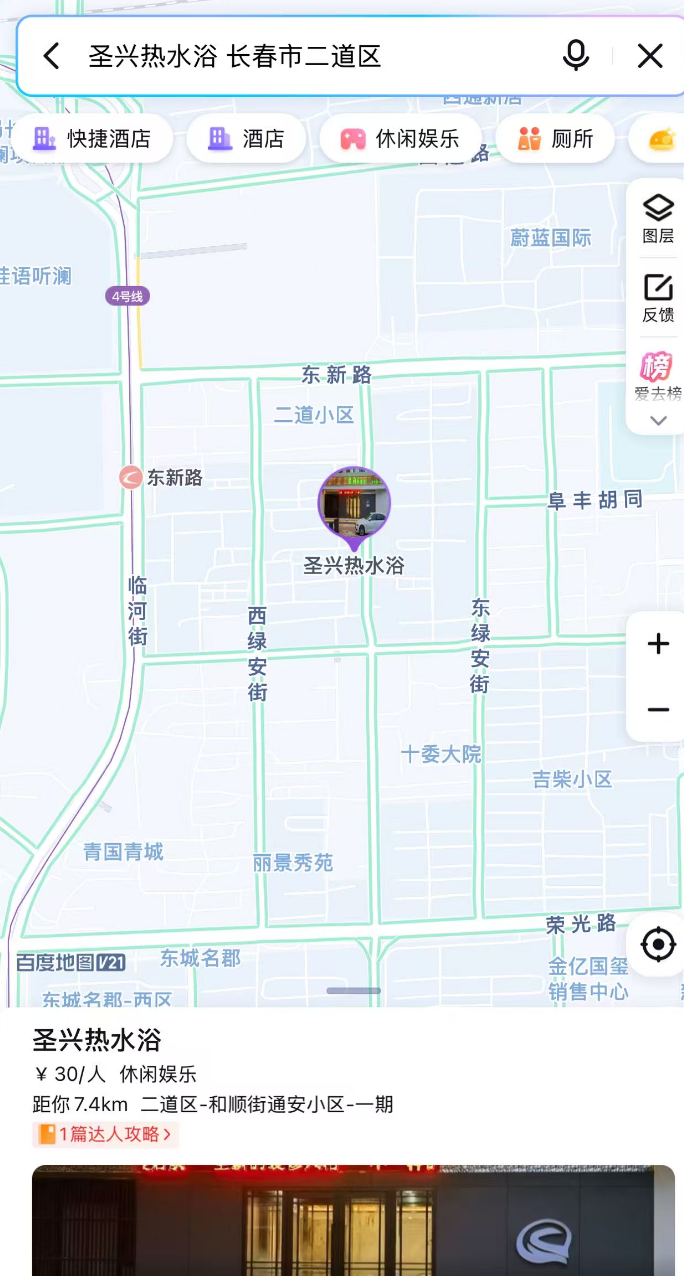The width and height of the screenshot is (684, 1276).
Task: Open 反馈 to send feedback
Action: [658, 298]
